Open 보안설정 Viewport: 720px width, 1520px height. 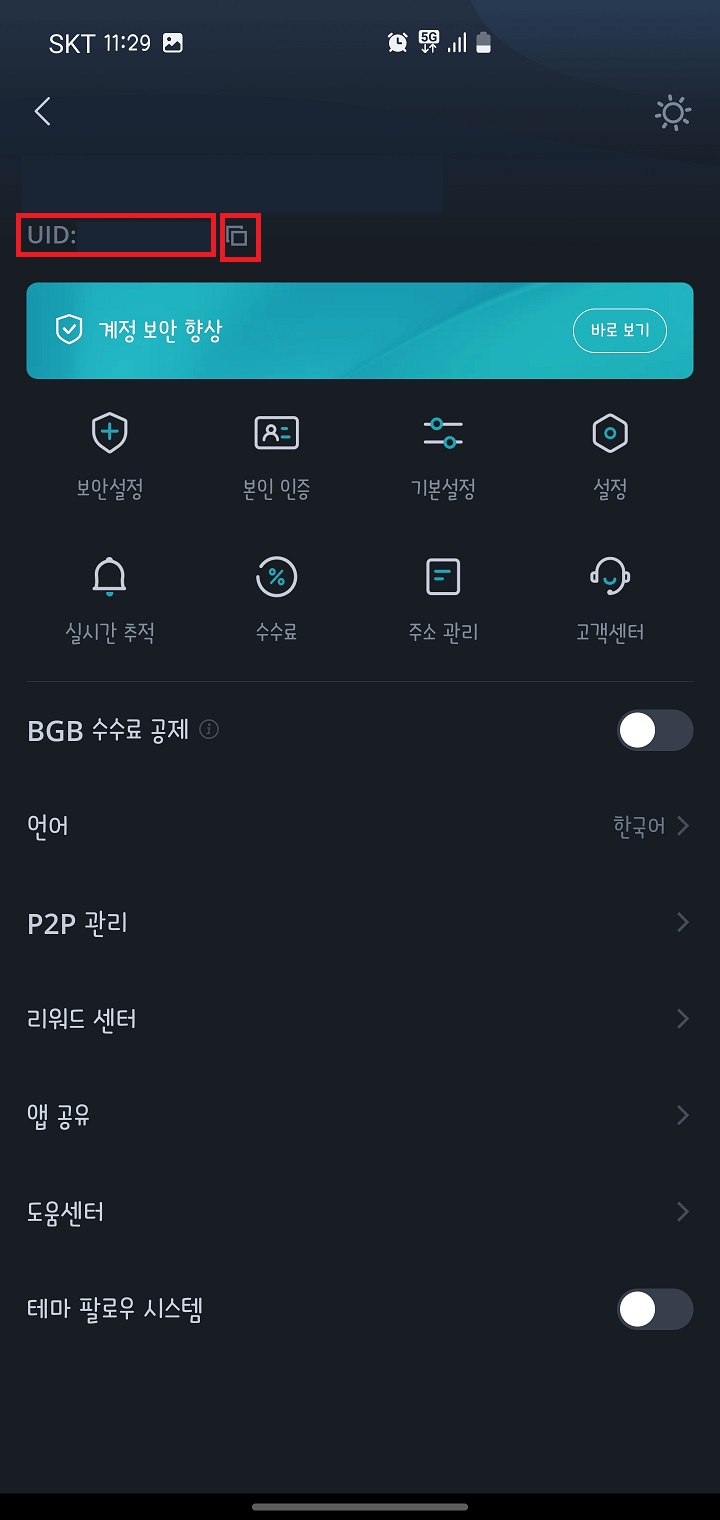110,457
